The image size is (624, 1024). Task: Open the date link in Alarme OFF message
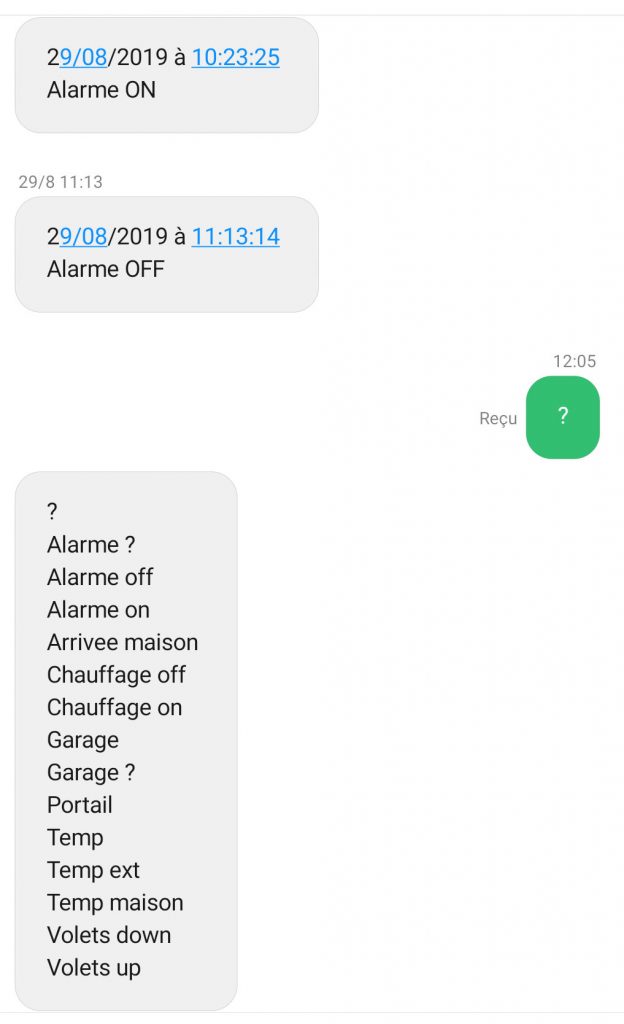[83, 237]
